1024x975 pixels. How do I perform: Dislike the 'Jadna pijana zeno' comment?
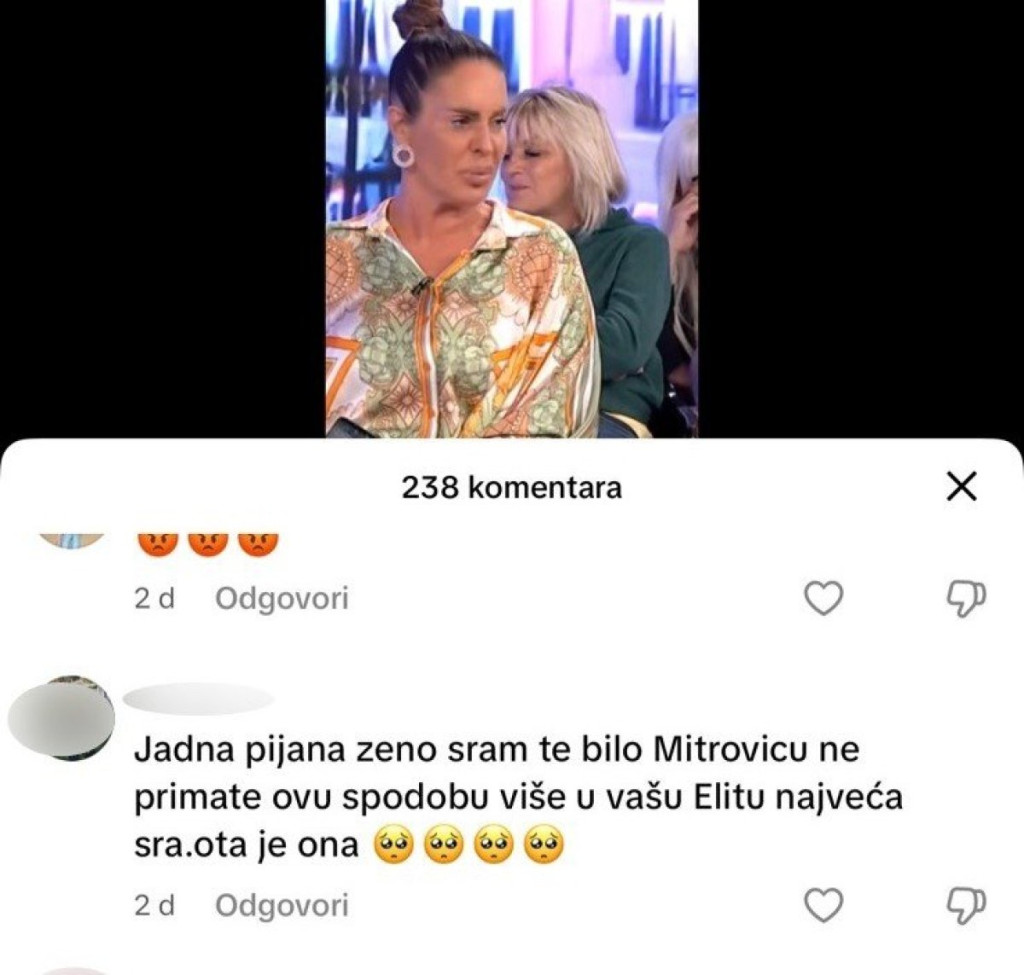[966, 905]
